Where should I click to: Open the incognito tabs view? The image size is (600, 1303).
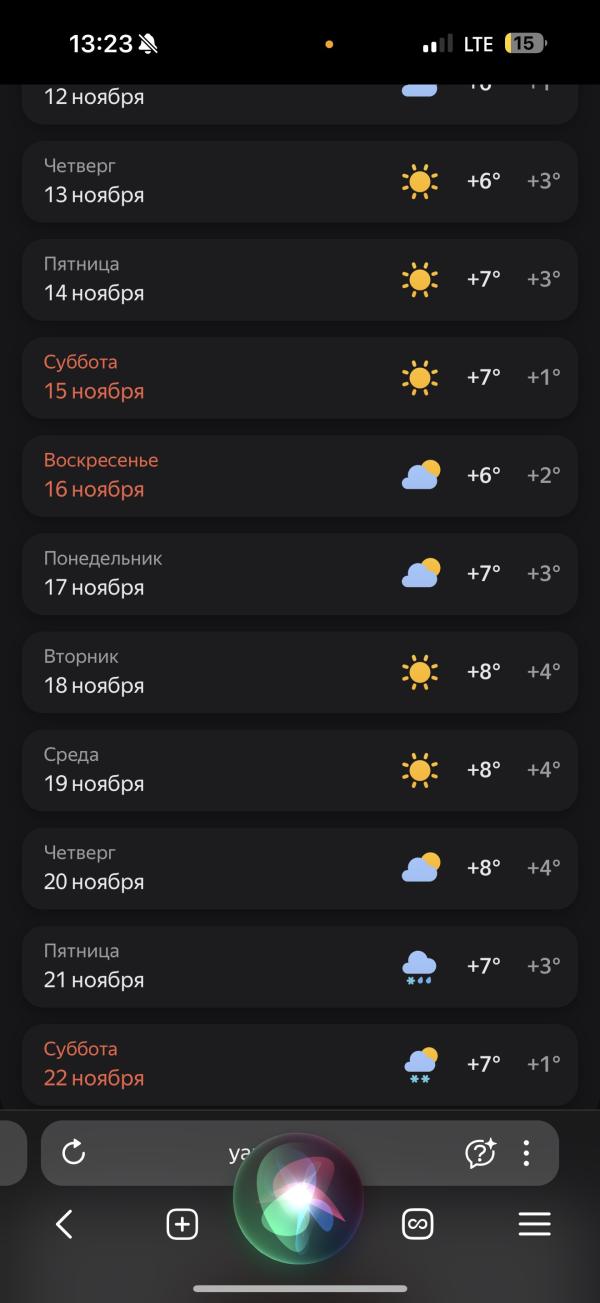416,1224
